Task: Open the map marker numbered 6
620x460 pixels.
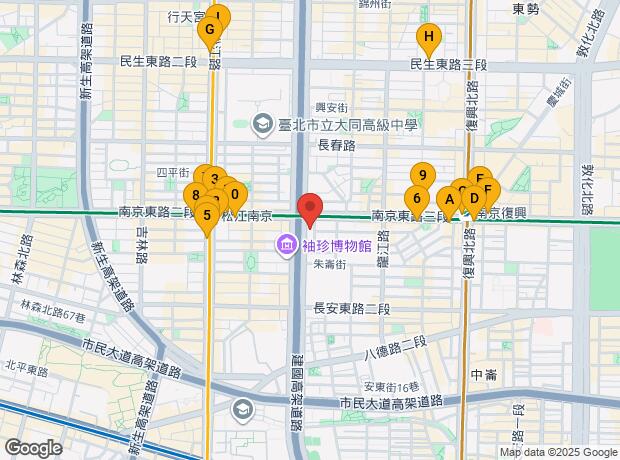Action: point(416,197)
